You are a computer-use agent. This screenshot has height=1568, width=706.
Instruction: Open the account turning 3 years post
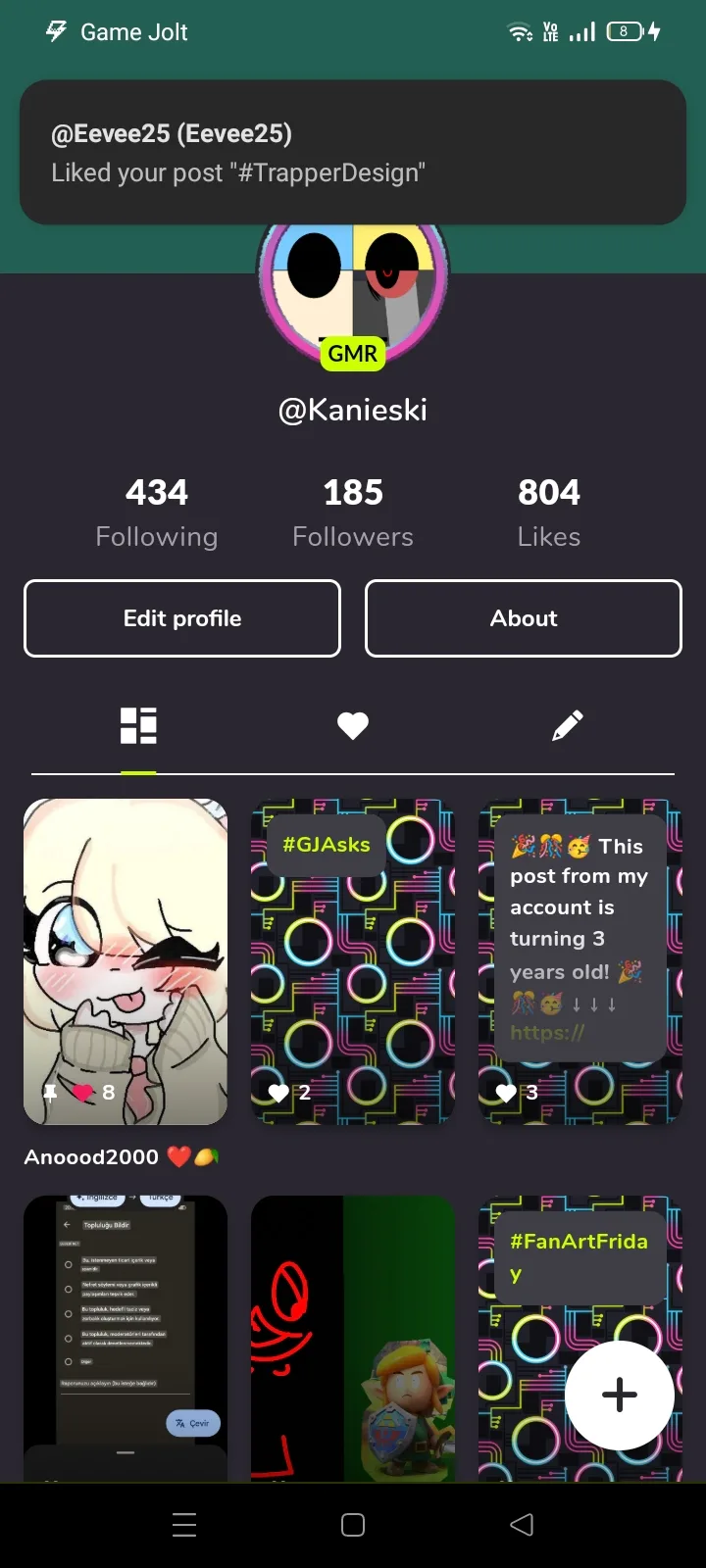tap(580, 962)
